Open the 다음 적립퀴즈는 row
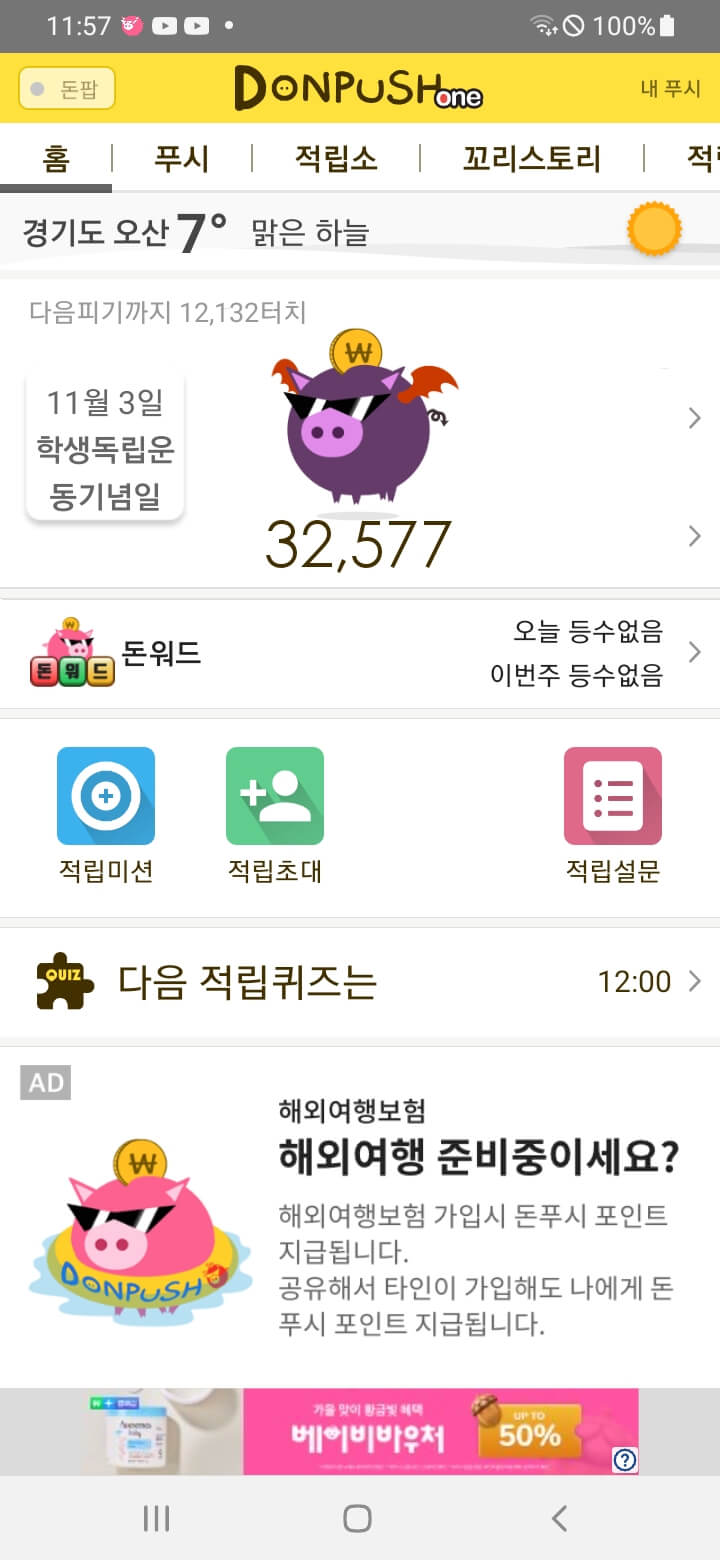Viewport: 720px width, 1560px height. (360, 982)
